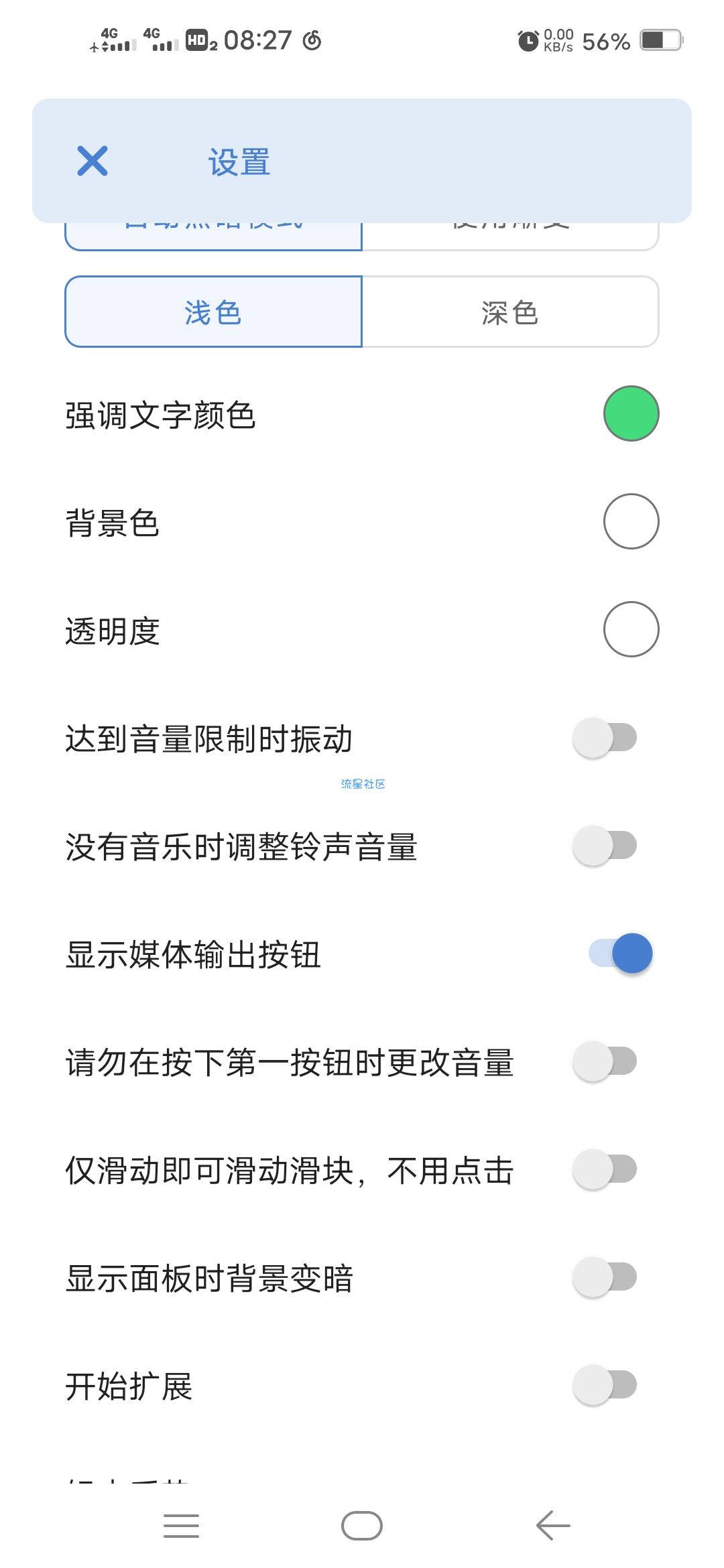Go to the home screen
Screen dimensions: 724x1568
coord(362,1526)
